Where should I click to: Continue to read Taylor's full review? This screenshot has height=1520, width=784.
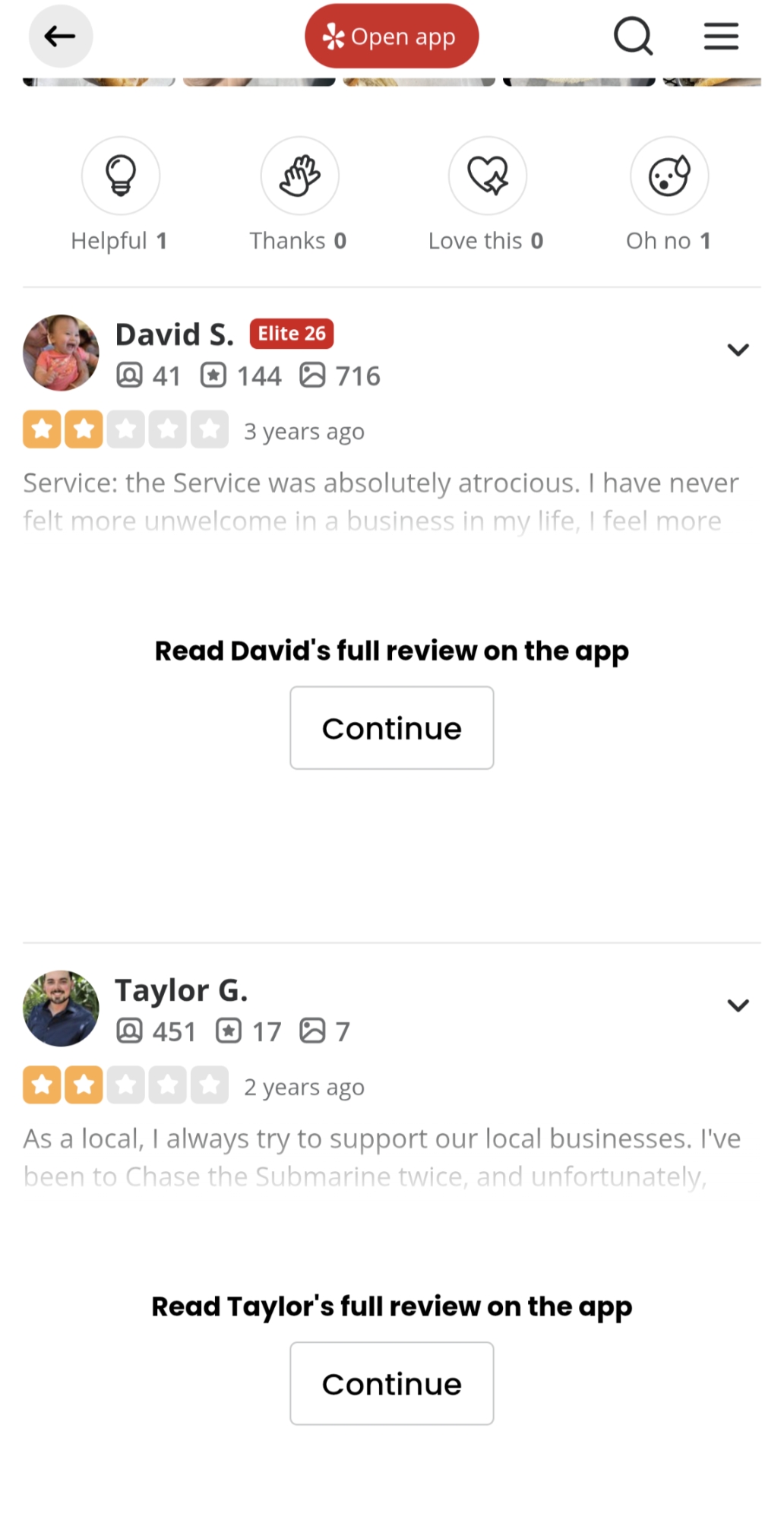click(391, 1384)
